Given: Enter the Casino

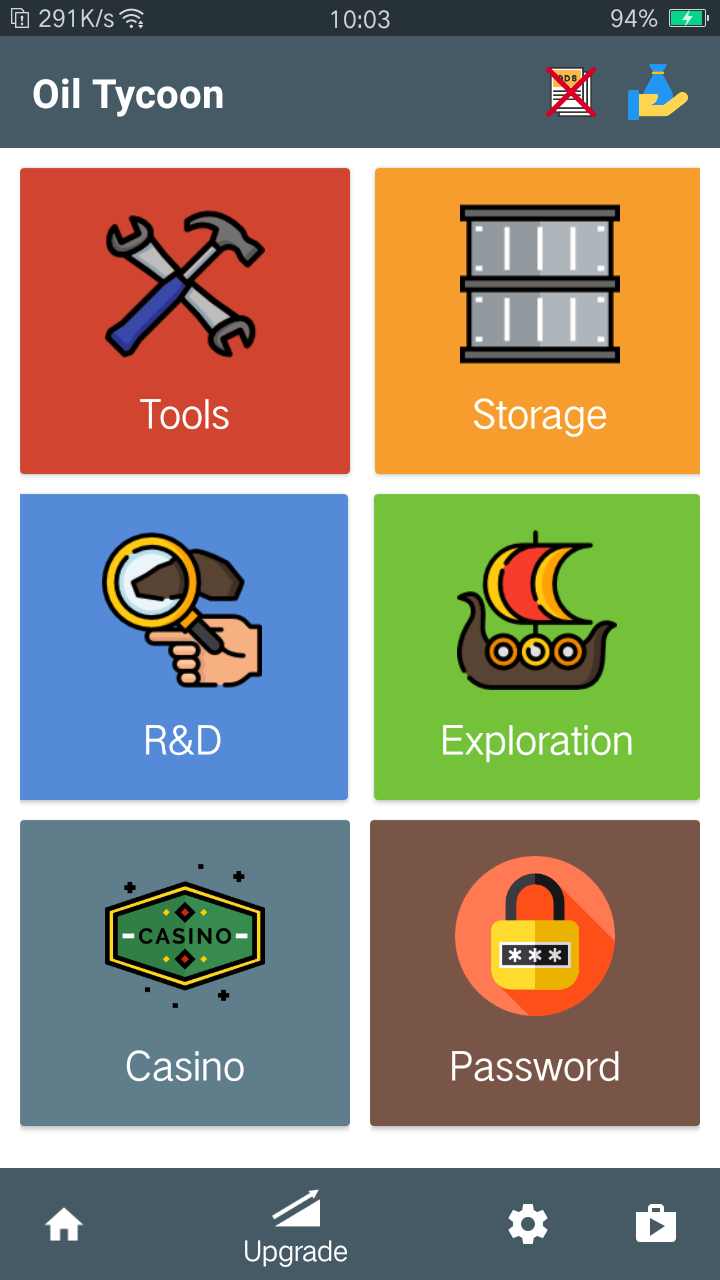Looking at the screenshot, I should tap(185, 973).
